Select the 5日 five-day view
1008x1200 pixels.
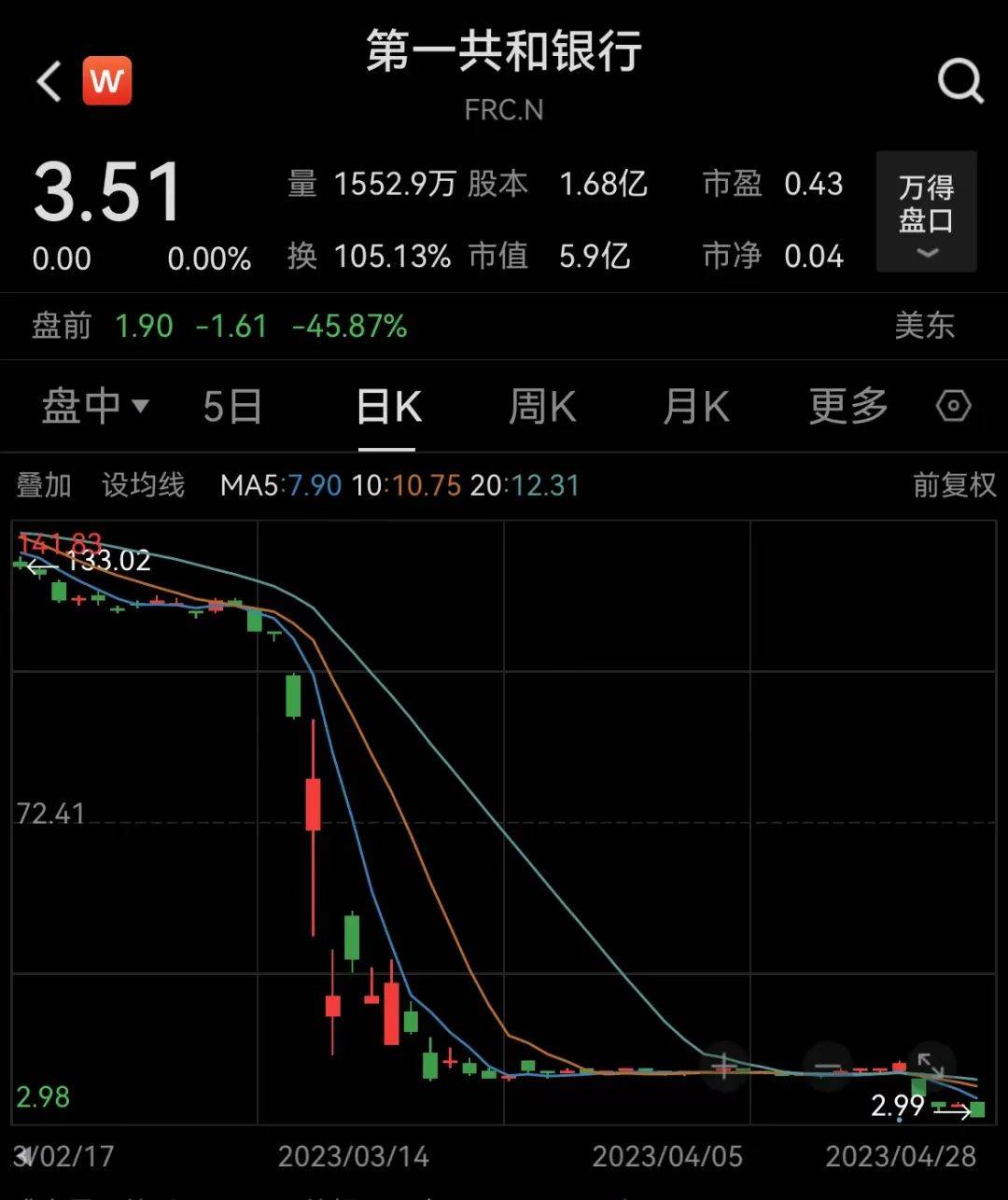point(231,406)
